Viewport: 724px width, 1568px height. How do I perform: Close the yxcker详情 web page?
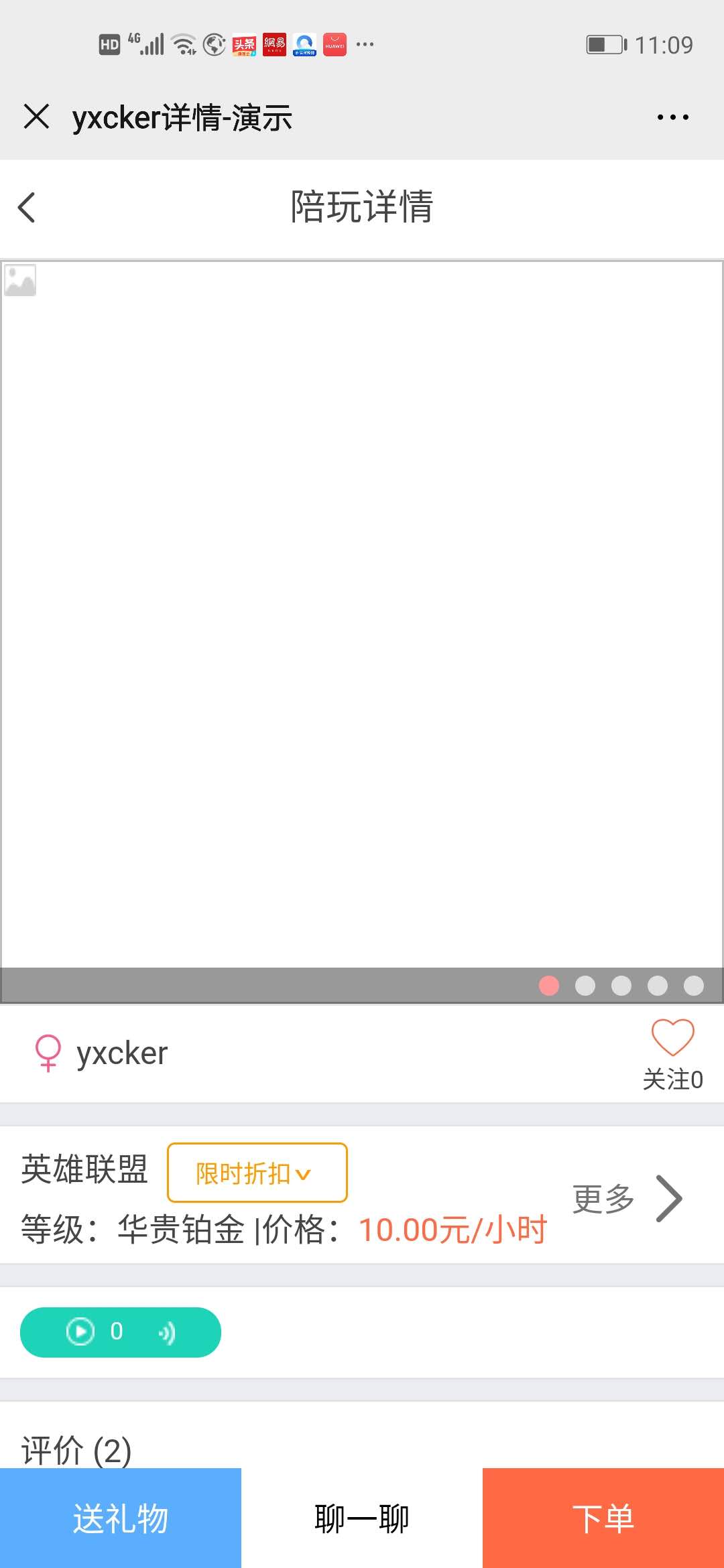[36, 117]
